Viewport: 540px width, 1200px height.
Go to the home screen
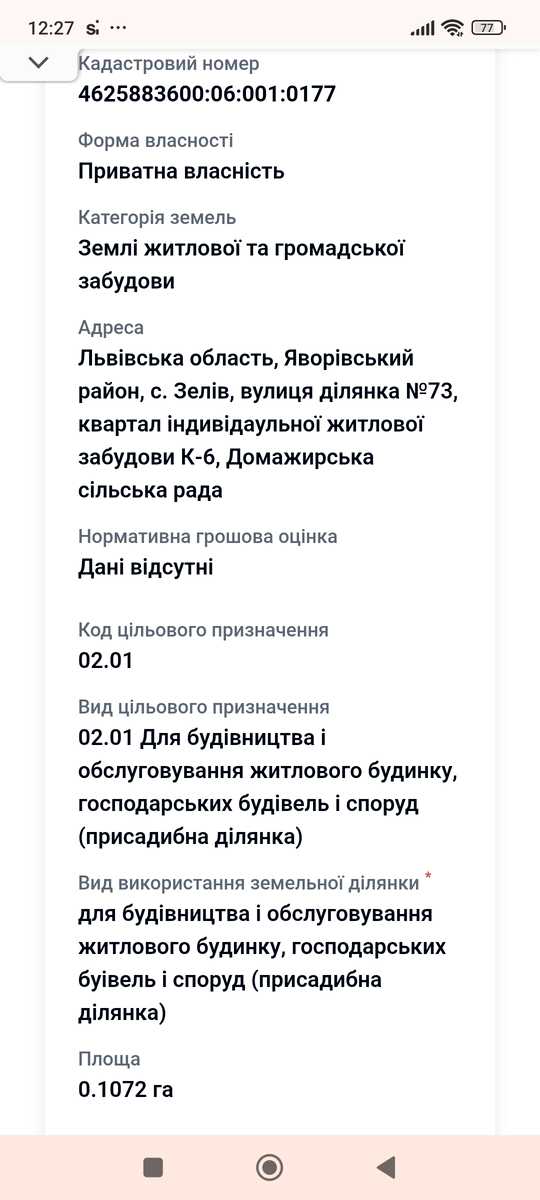[x=269, y=1167]
